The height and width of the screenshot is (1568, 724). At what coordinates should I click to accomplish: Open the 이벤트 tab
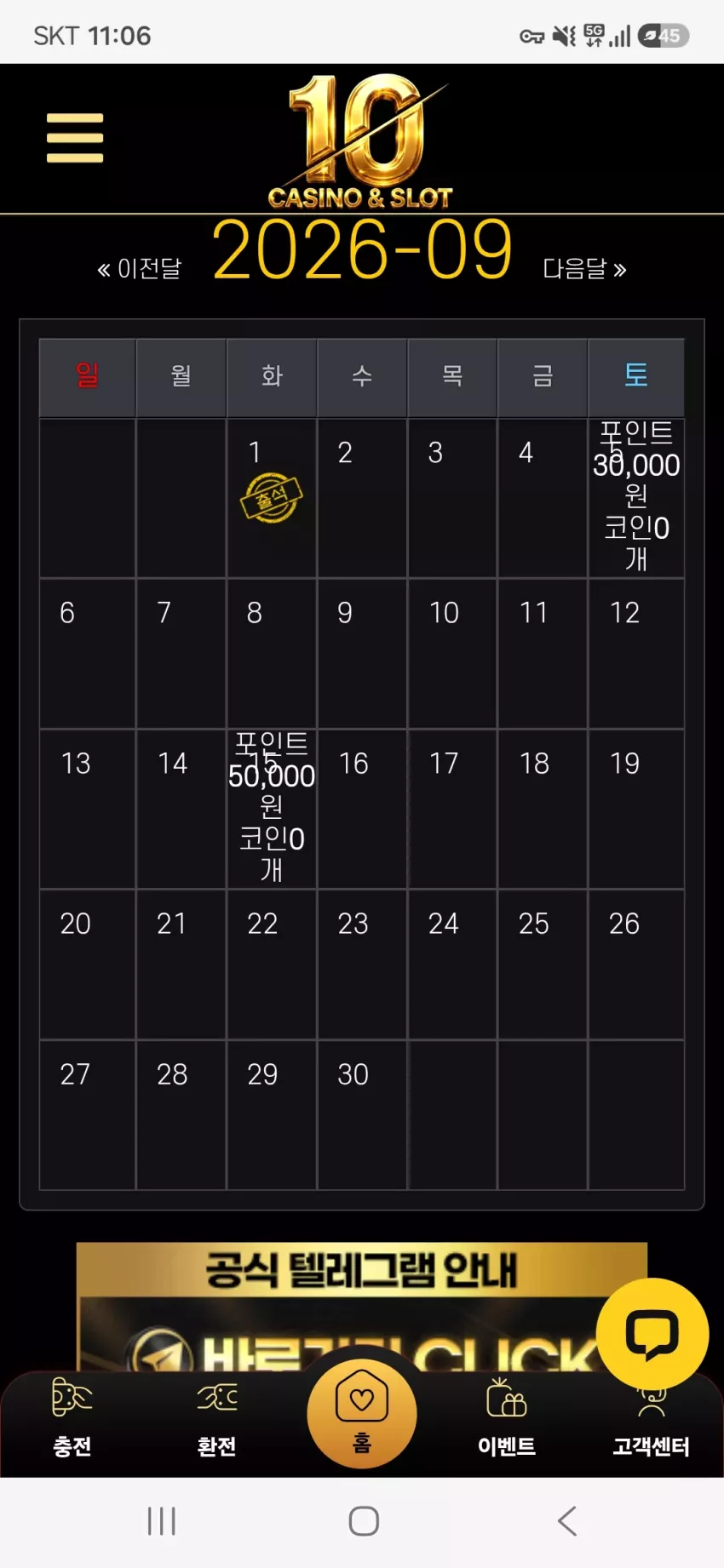click(x=507, y=1418)
